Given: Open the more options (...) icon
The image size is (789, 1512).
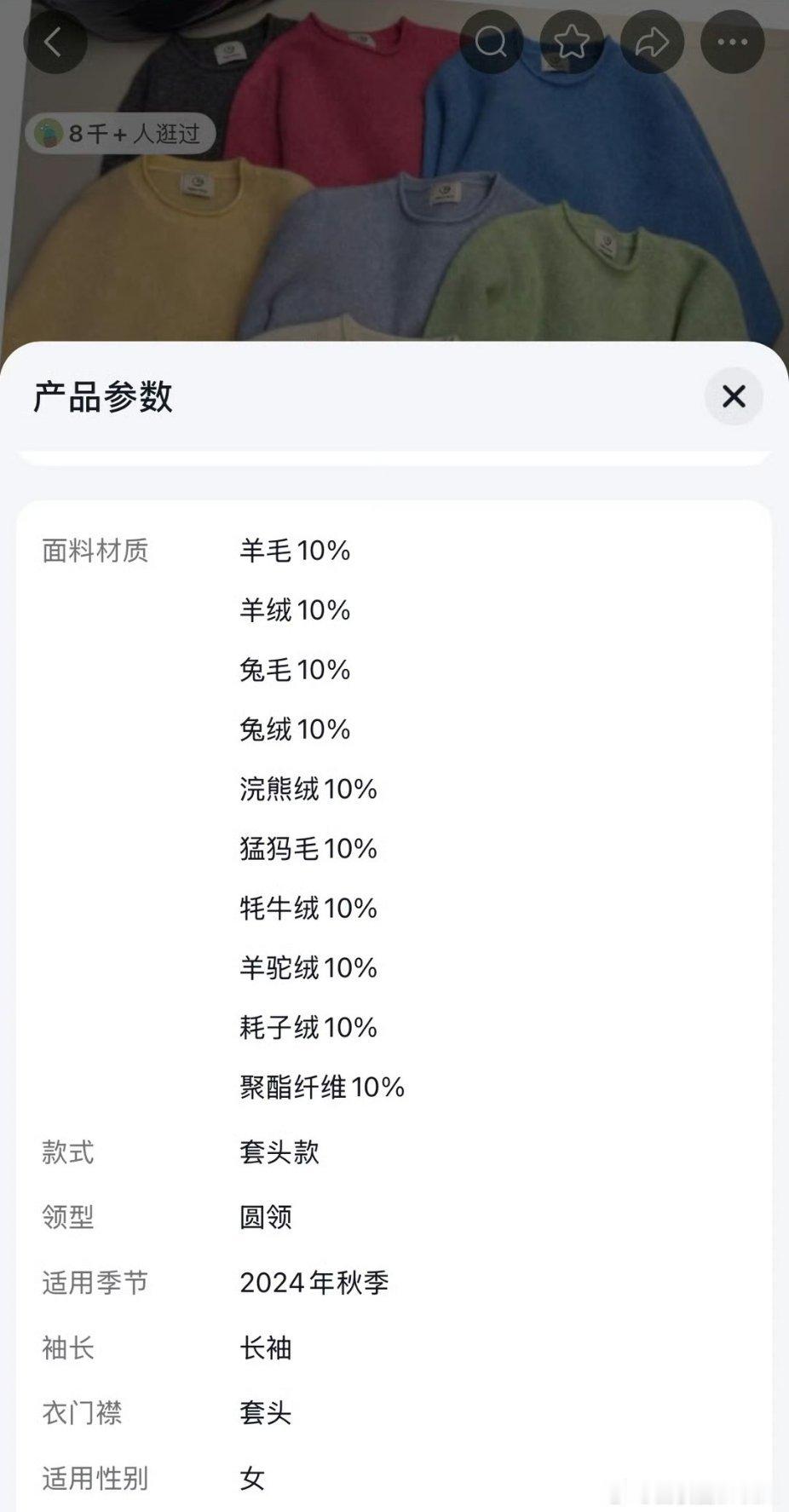Looking at the screenshot, I should click(x=732, y=41).
